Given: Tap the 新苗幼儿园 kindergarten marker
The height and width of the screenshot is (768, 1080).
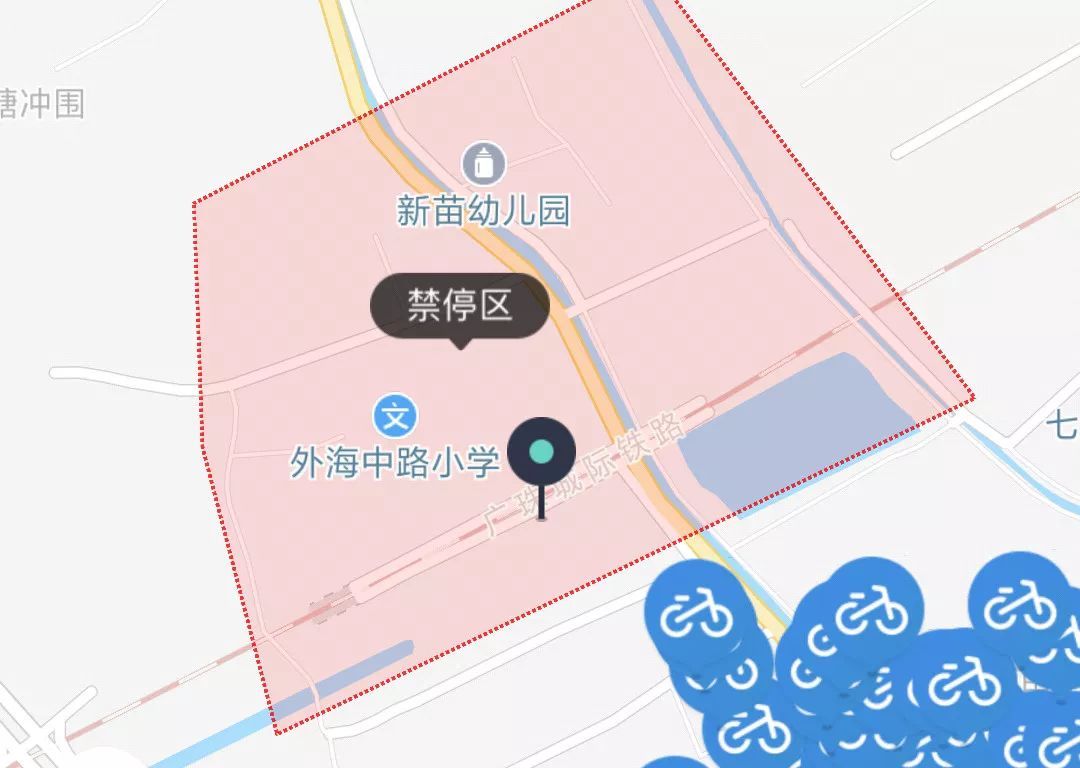Looking at the screenshot, I should click(x=484, y=163).
